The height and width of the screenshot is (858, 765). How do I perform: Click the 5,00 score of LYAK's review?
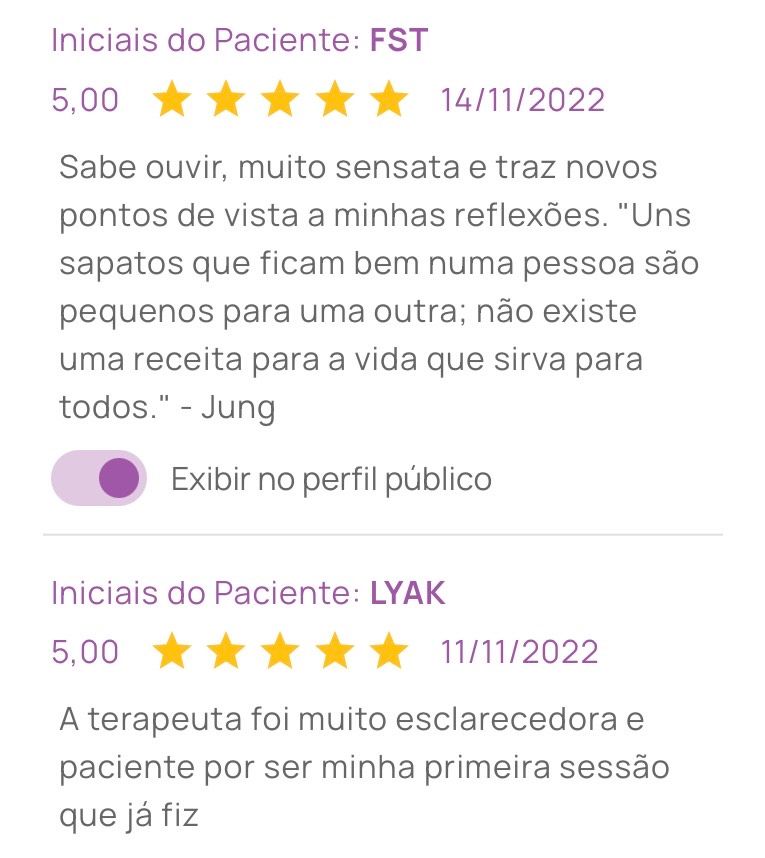pos(83,651)
